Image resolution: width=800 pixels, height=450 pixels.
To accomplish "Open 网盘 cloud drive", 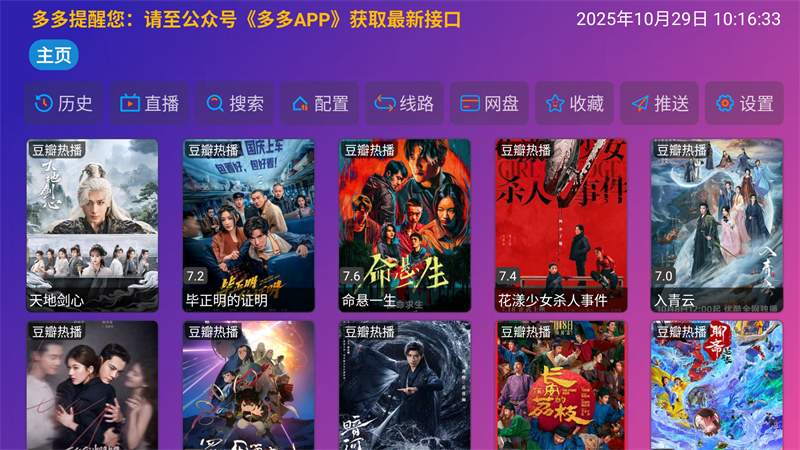I will 489,103.
